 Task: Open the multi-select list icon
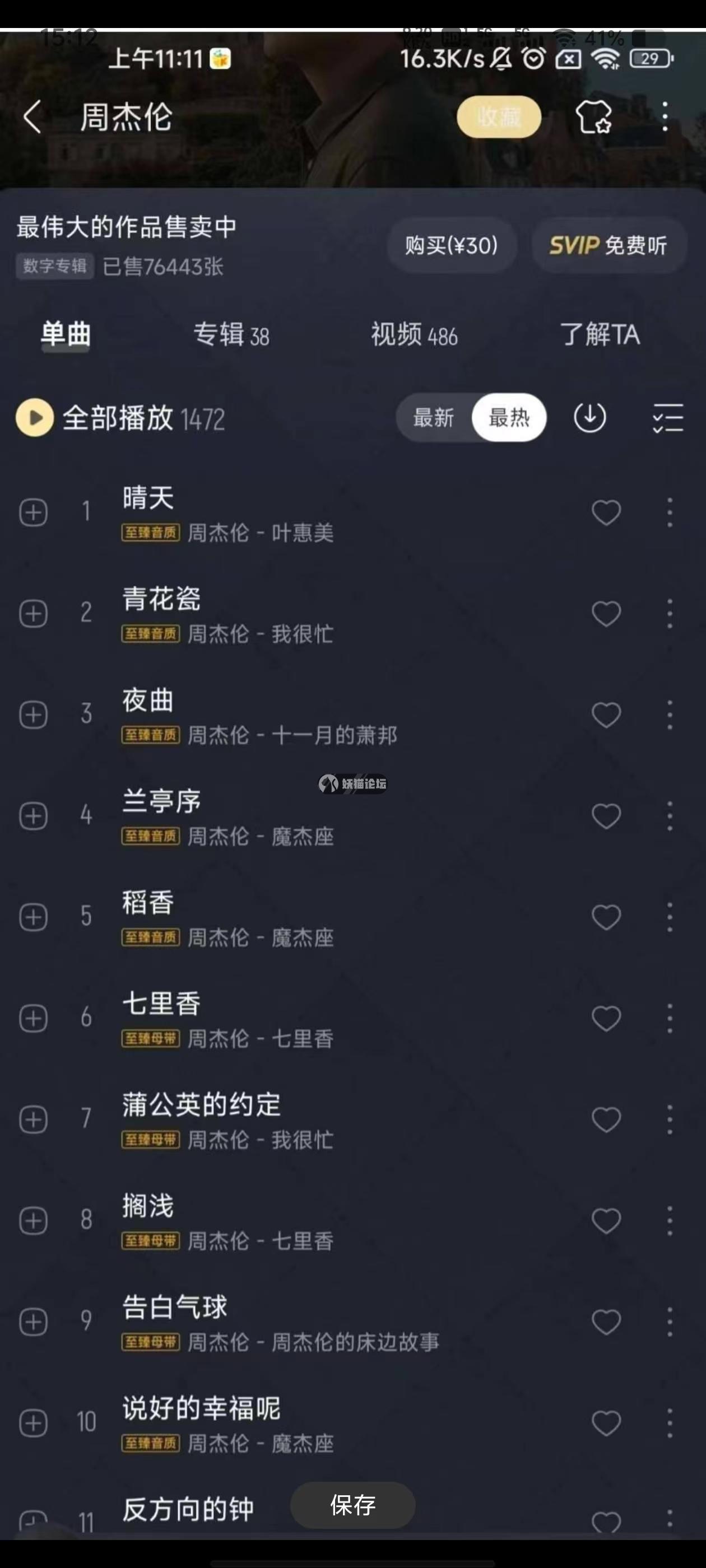(x=668, y=418)
